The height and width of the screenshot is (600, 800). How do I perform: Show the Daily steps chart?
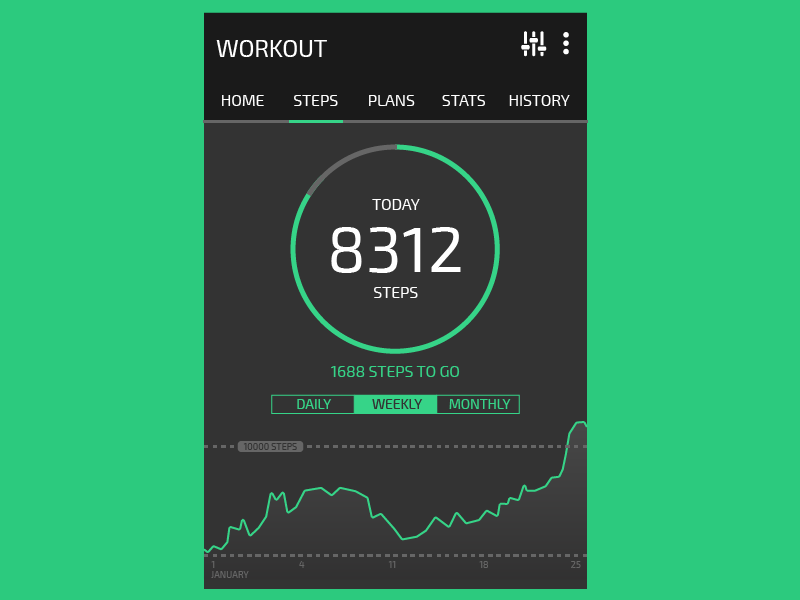click(x=313, y=404)
